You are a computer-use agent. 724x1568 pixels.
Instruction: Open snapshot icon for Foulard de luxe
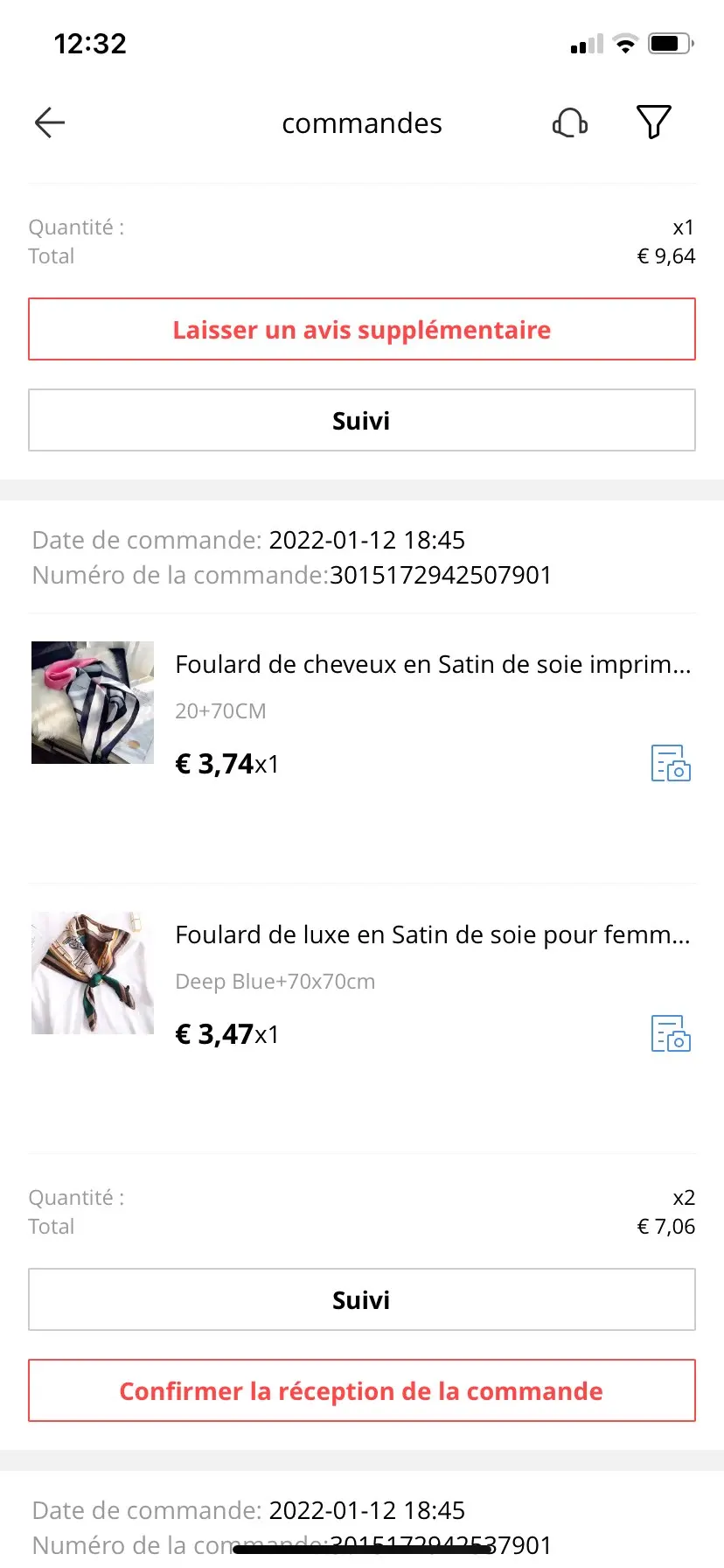[671, 1034]
